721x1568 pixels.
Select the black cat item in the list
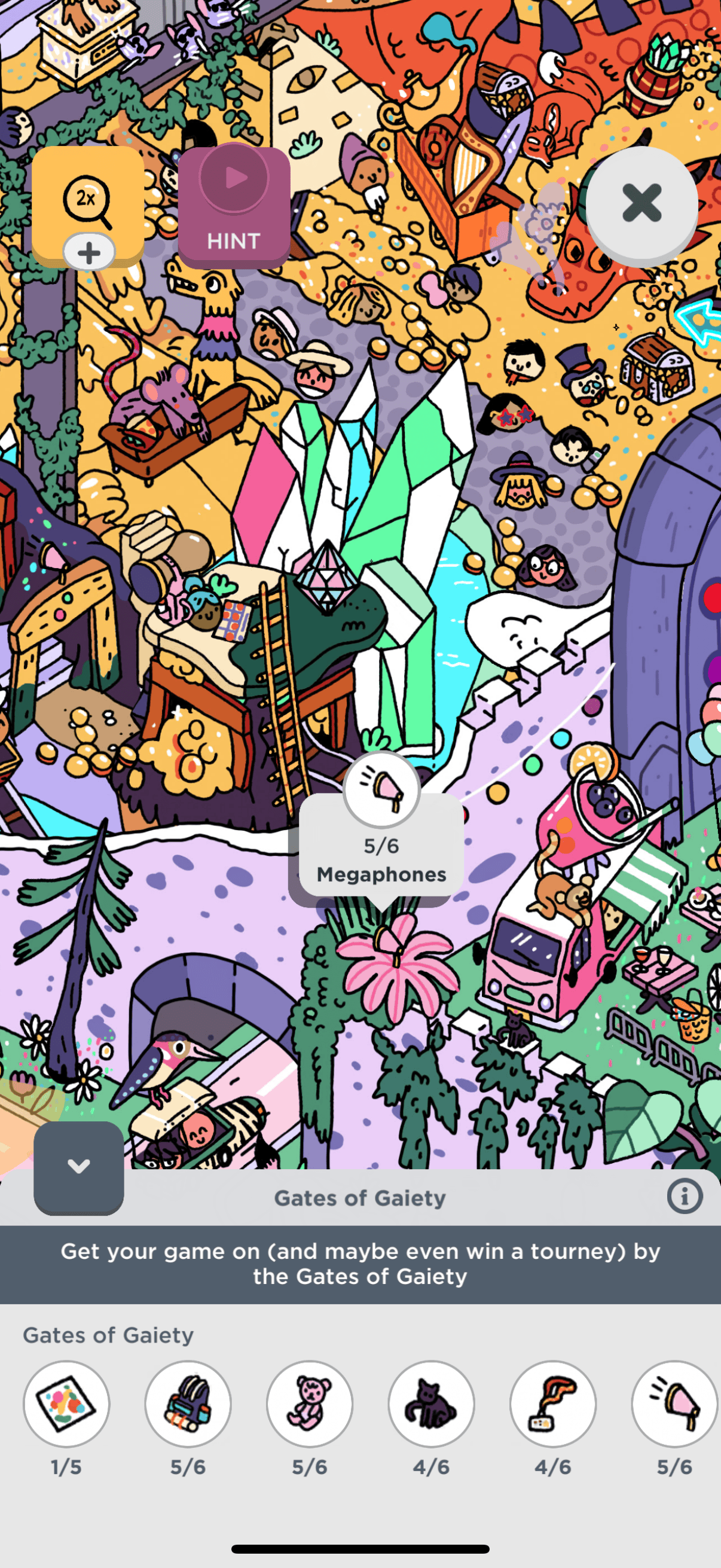tap(432, 1404)
